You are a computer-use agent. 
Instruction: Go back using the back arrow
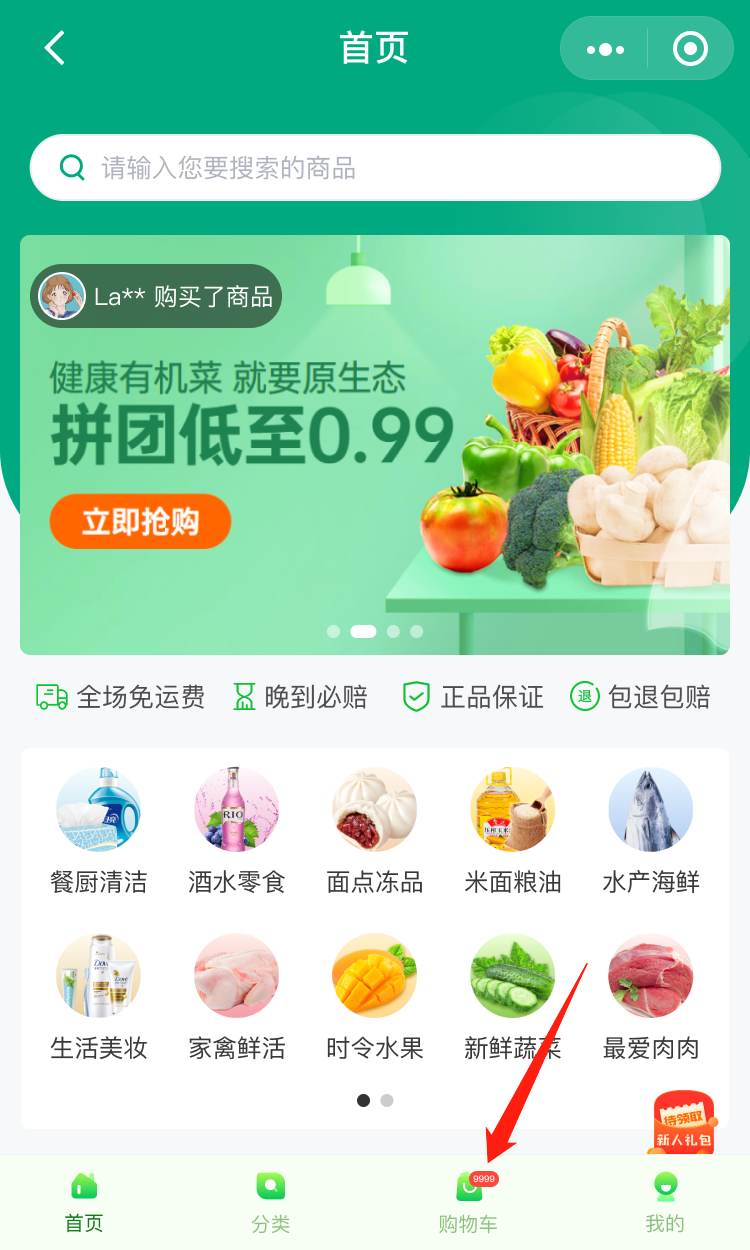55,48
